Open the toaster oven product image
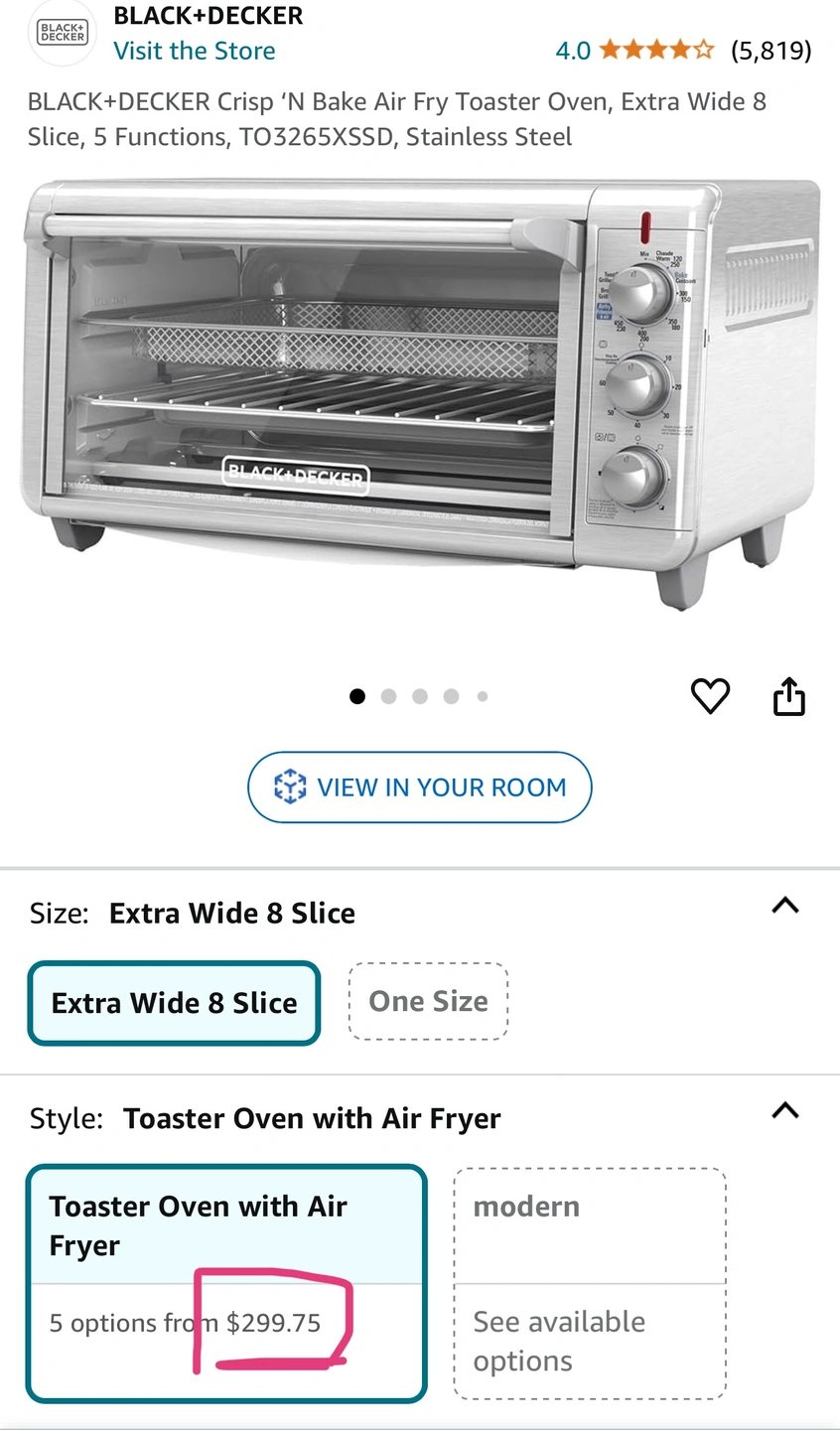 coord(420,394)
